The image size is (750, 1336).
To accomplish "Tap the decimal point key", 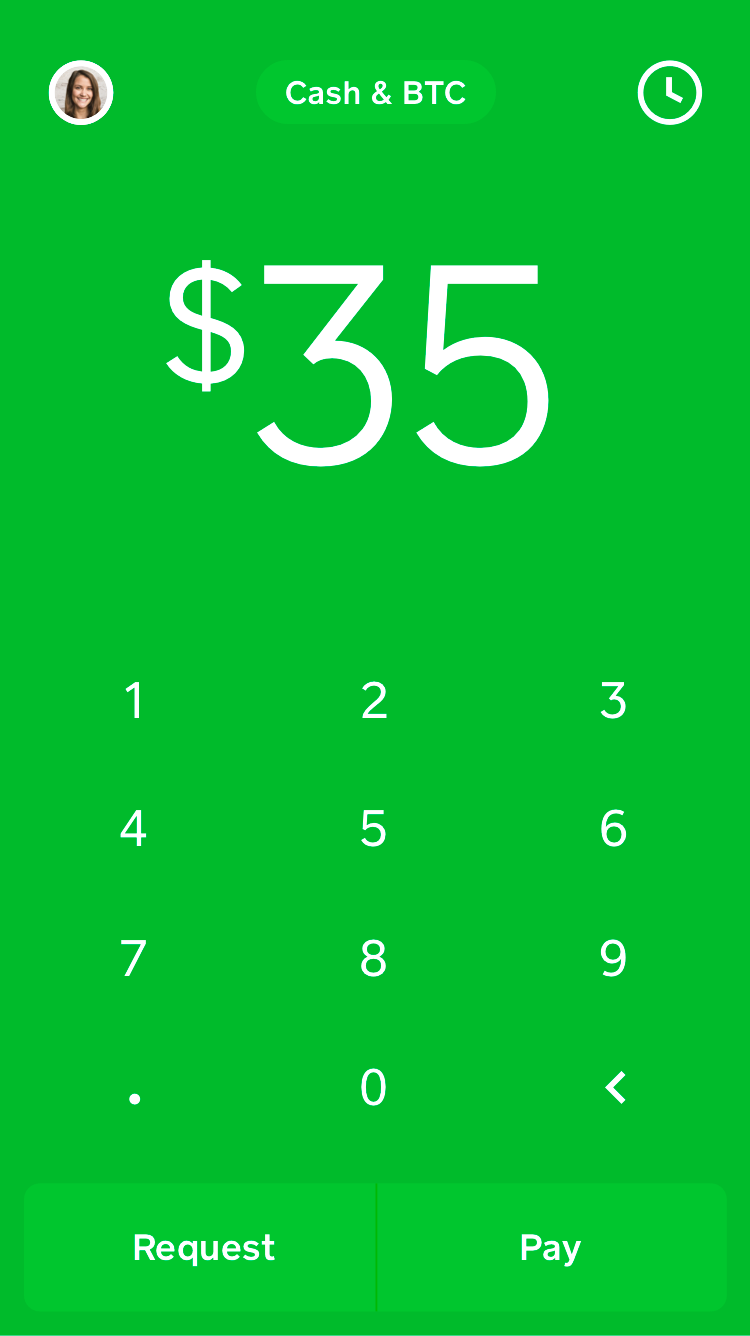I will [x=134, y=1089].
